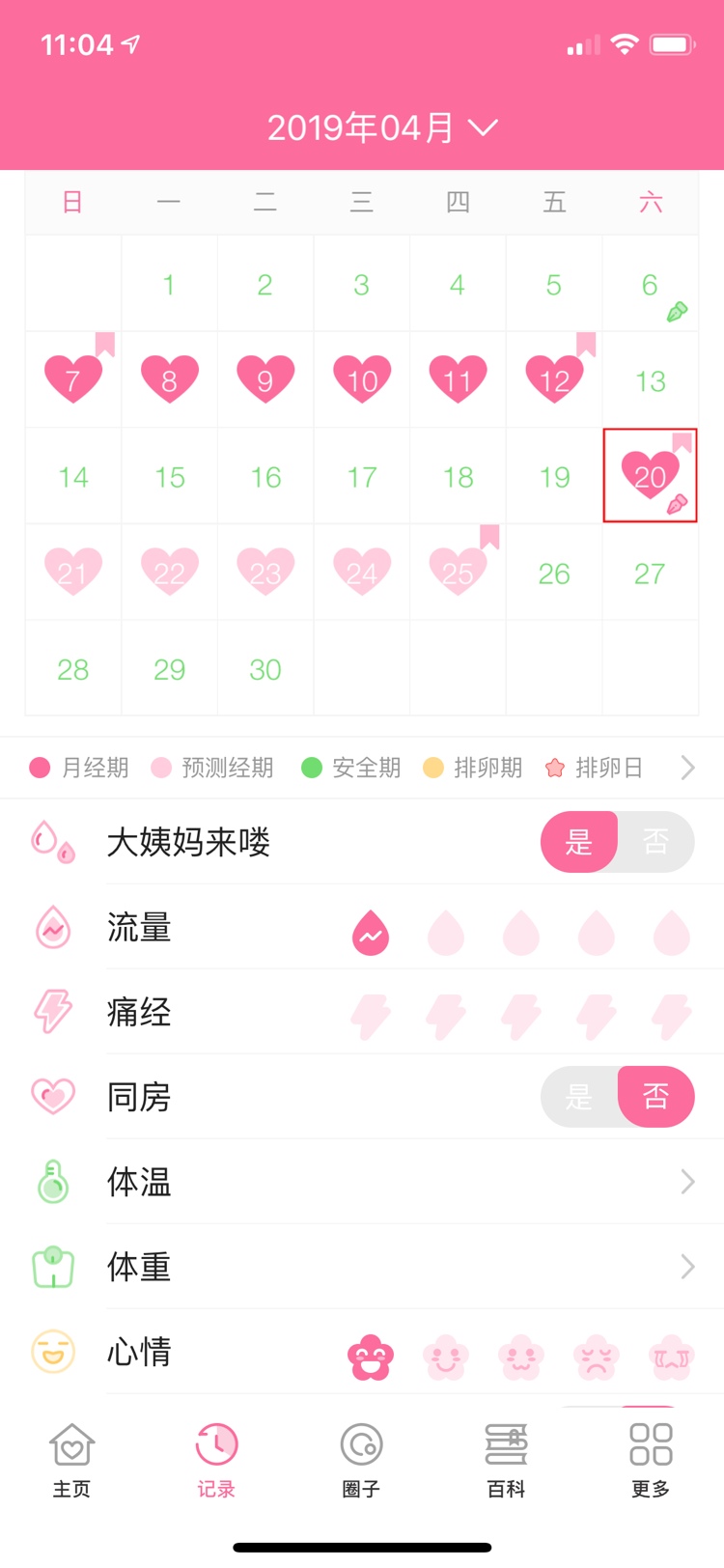
Task: Expand the calendar legend arrow
Action: click(x=687, y=768)
